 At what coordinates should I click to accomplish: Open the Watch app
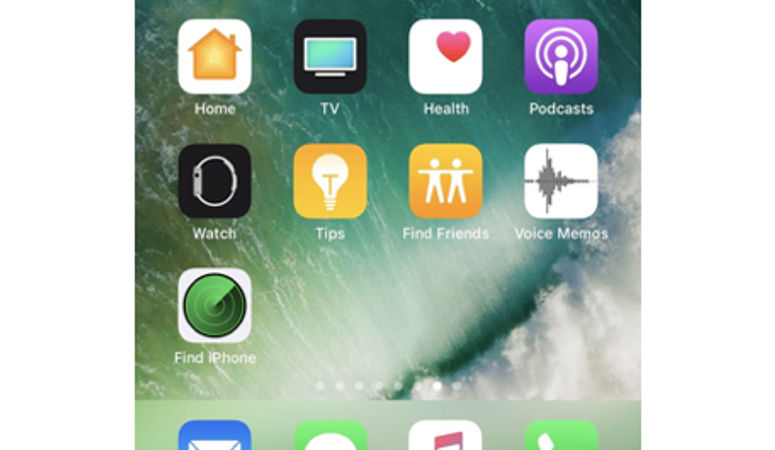[x=214, y=181]
